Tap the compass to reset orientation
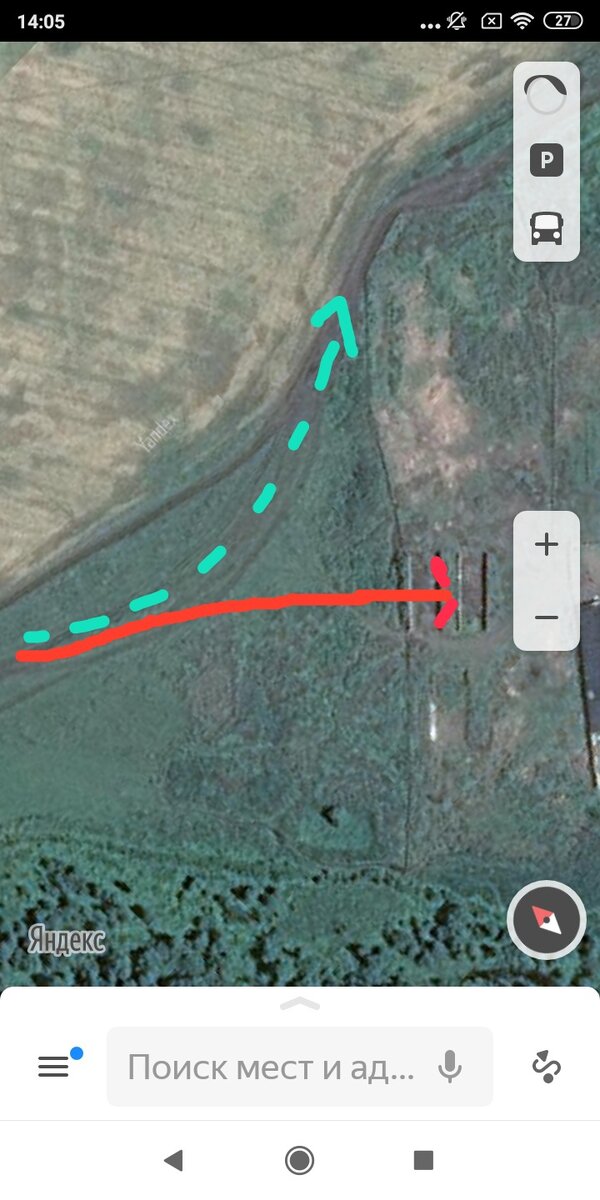600x1200 pixels. (545, 920)
